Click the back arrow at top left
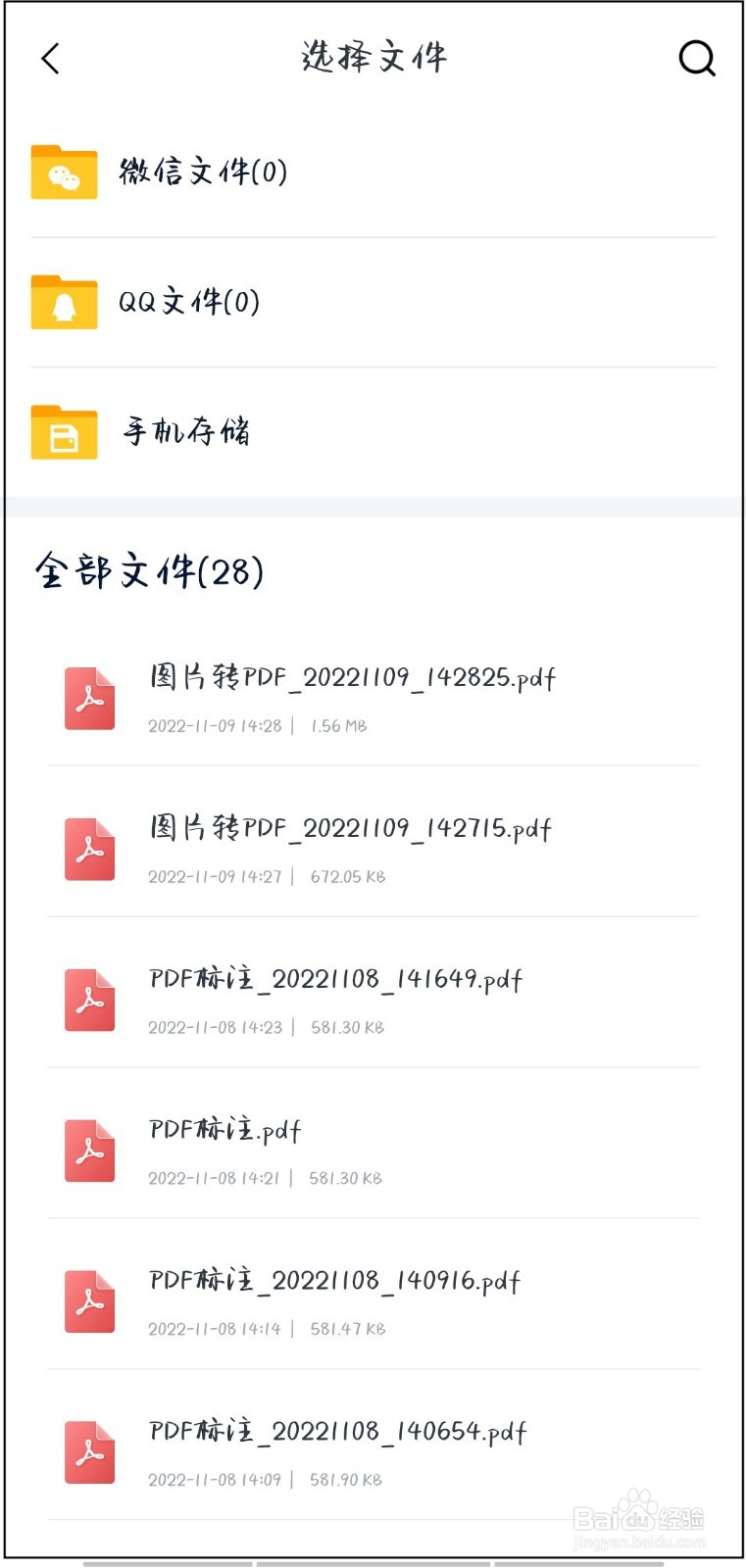The height and width of the screenshot is (1568, 747). click(50, 59)
